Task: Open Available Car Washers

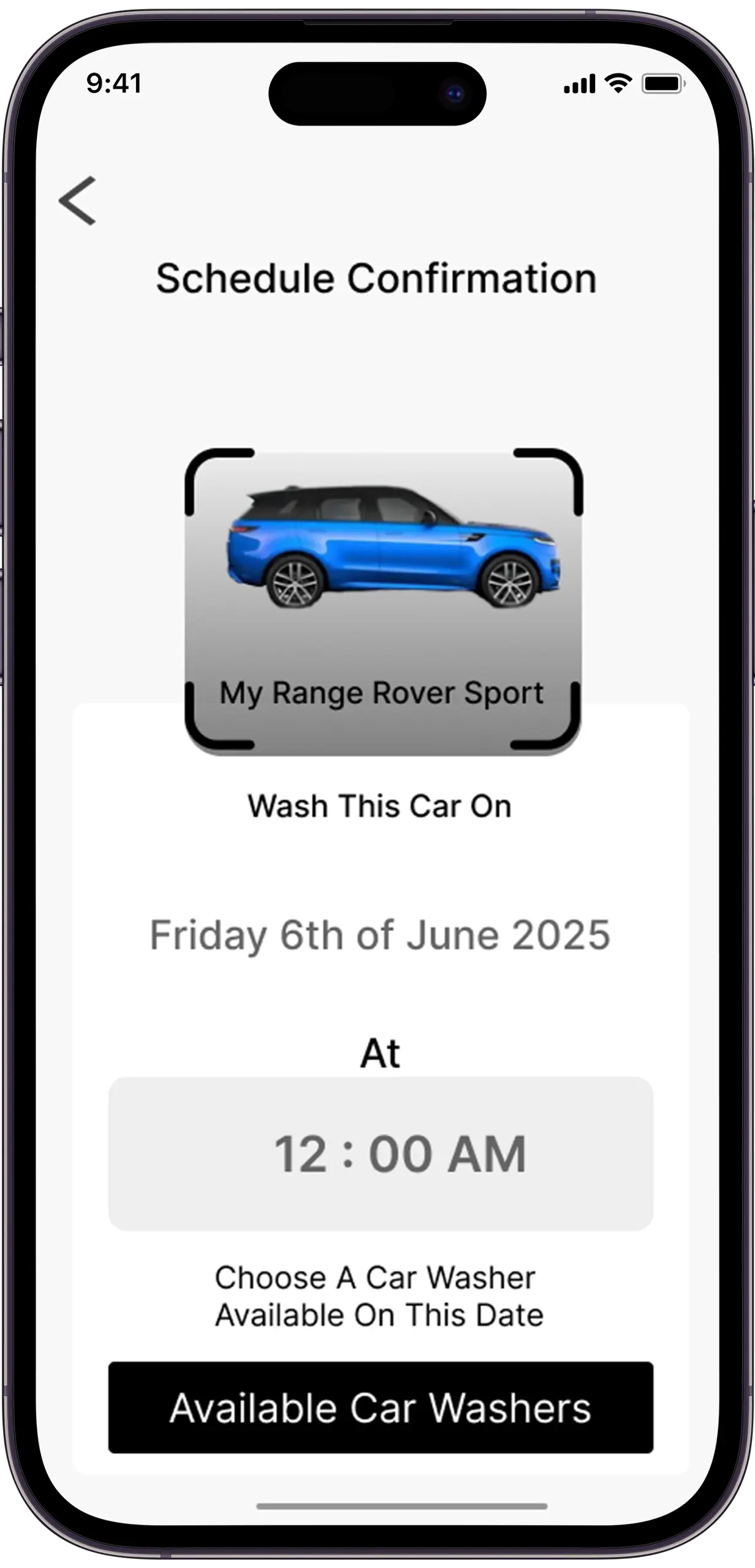Action: tap(381, 1408)
